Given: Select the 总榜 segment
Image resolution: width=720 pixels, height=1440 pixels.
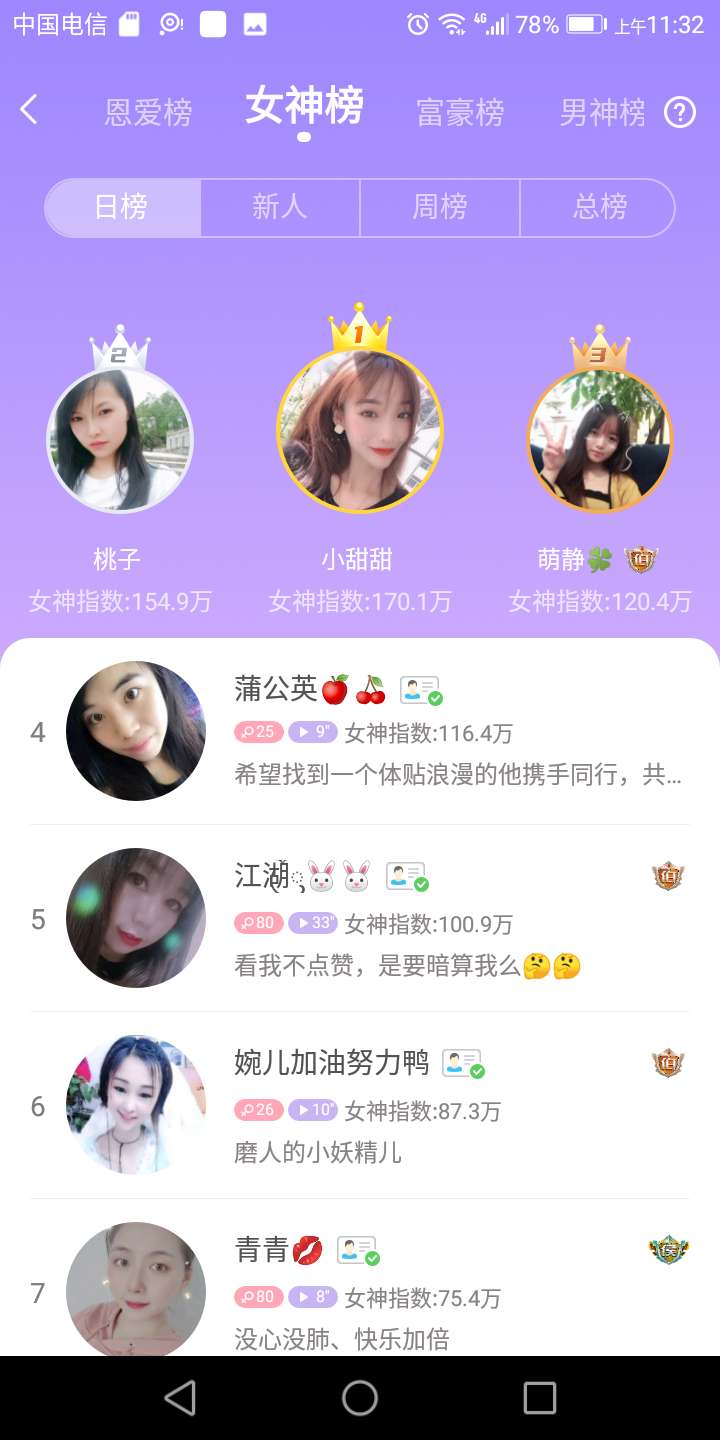Looking at the screenshot, I should pos(598,207).
